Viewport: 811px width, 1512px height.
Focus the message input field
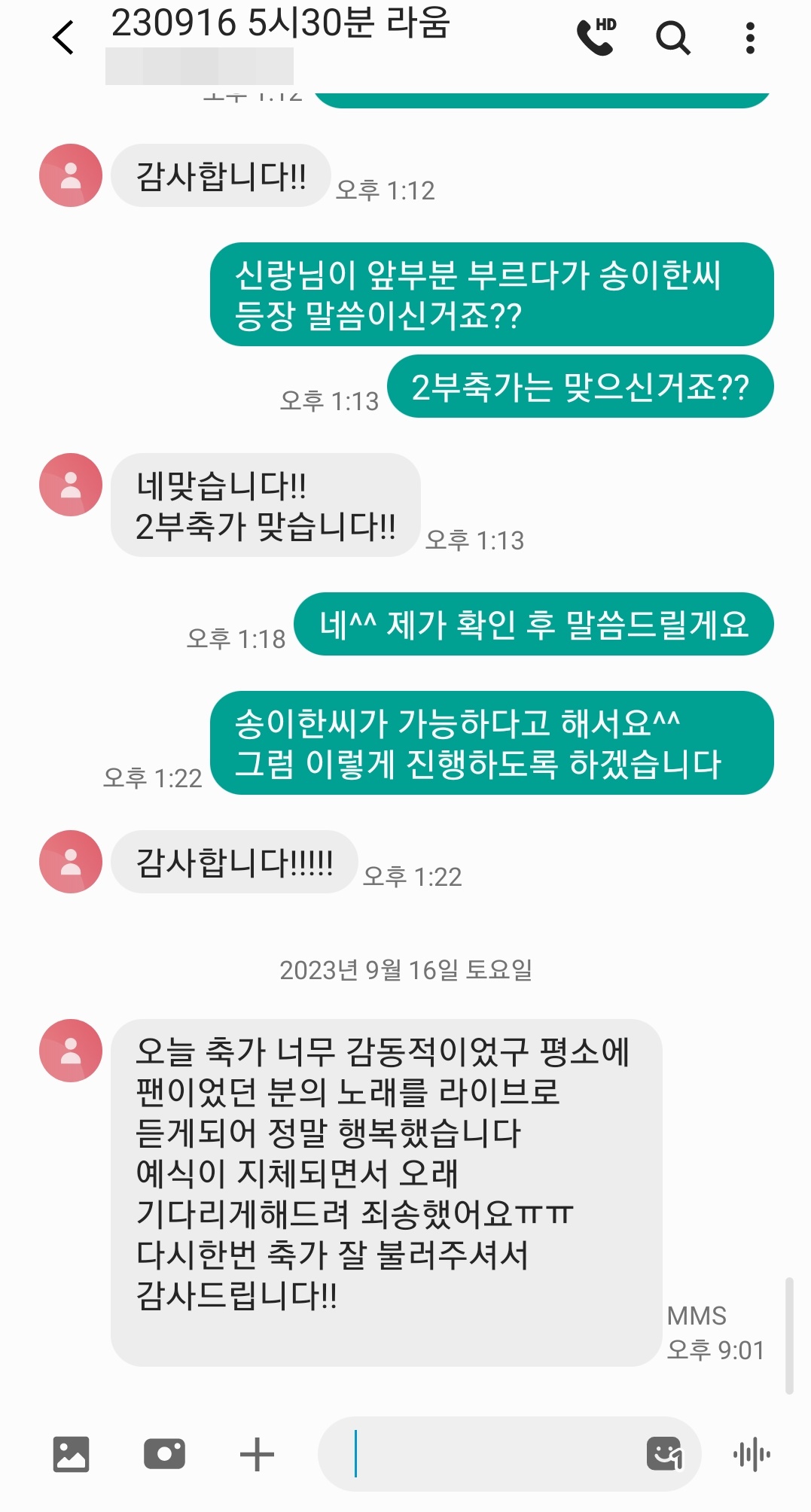pyautogui.click(x=489, y=1454)
